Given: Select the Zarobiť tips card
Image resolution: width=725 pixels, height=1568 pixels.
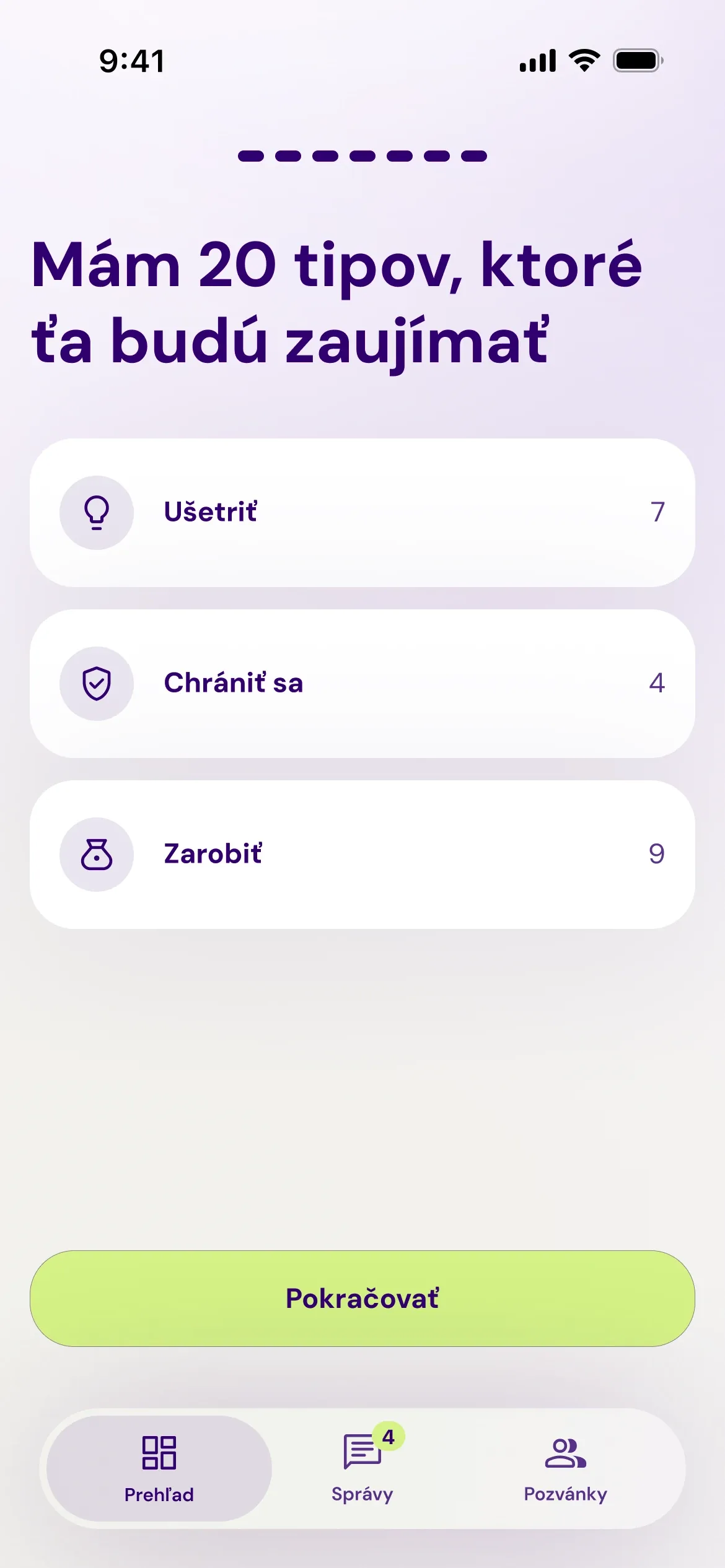Looking at the screenshot, I should click(362, 855).
